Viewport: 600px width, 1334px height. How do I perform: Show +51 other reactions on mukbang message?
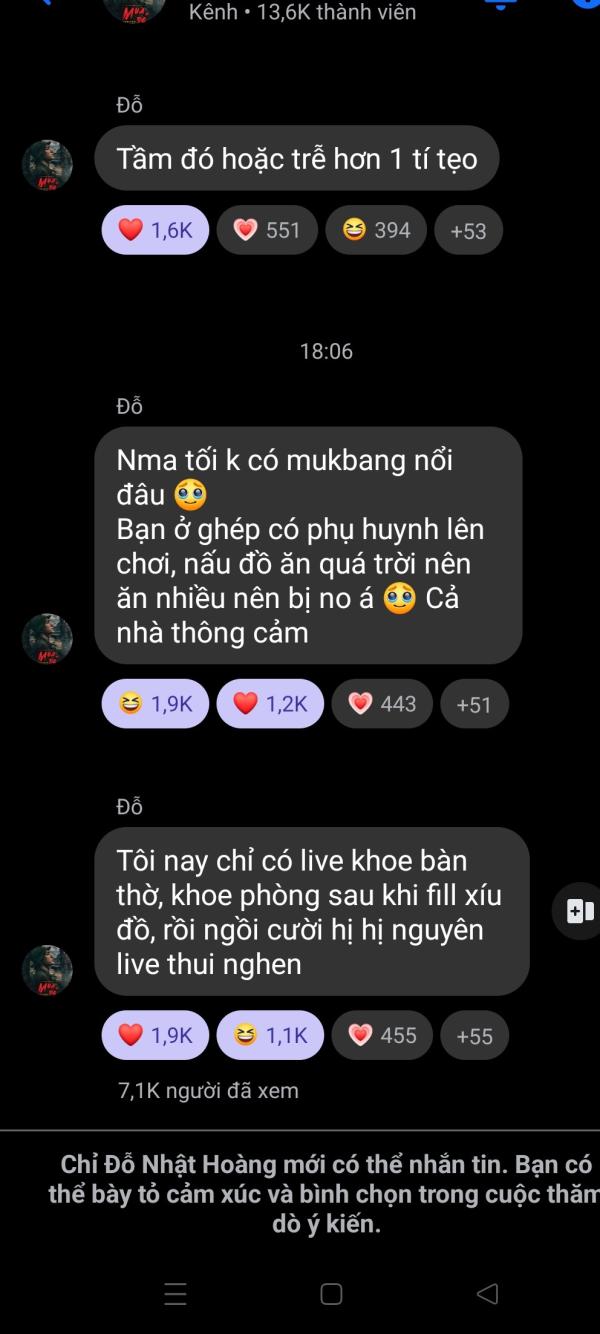(474, 704)
